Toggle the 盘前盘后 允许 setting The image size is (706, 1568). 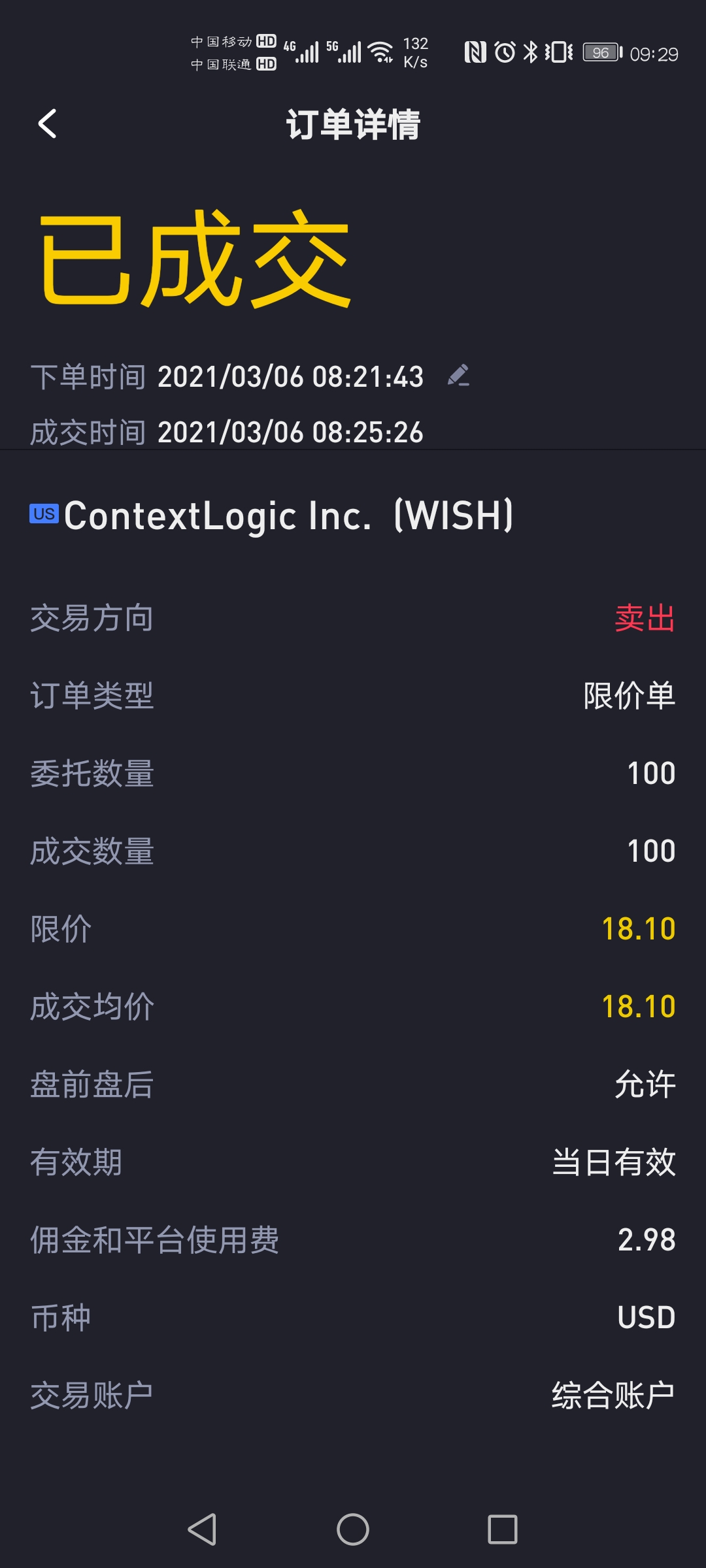[x=645, y=1085]
